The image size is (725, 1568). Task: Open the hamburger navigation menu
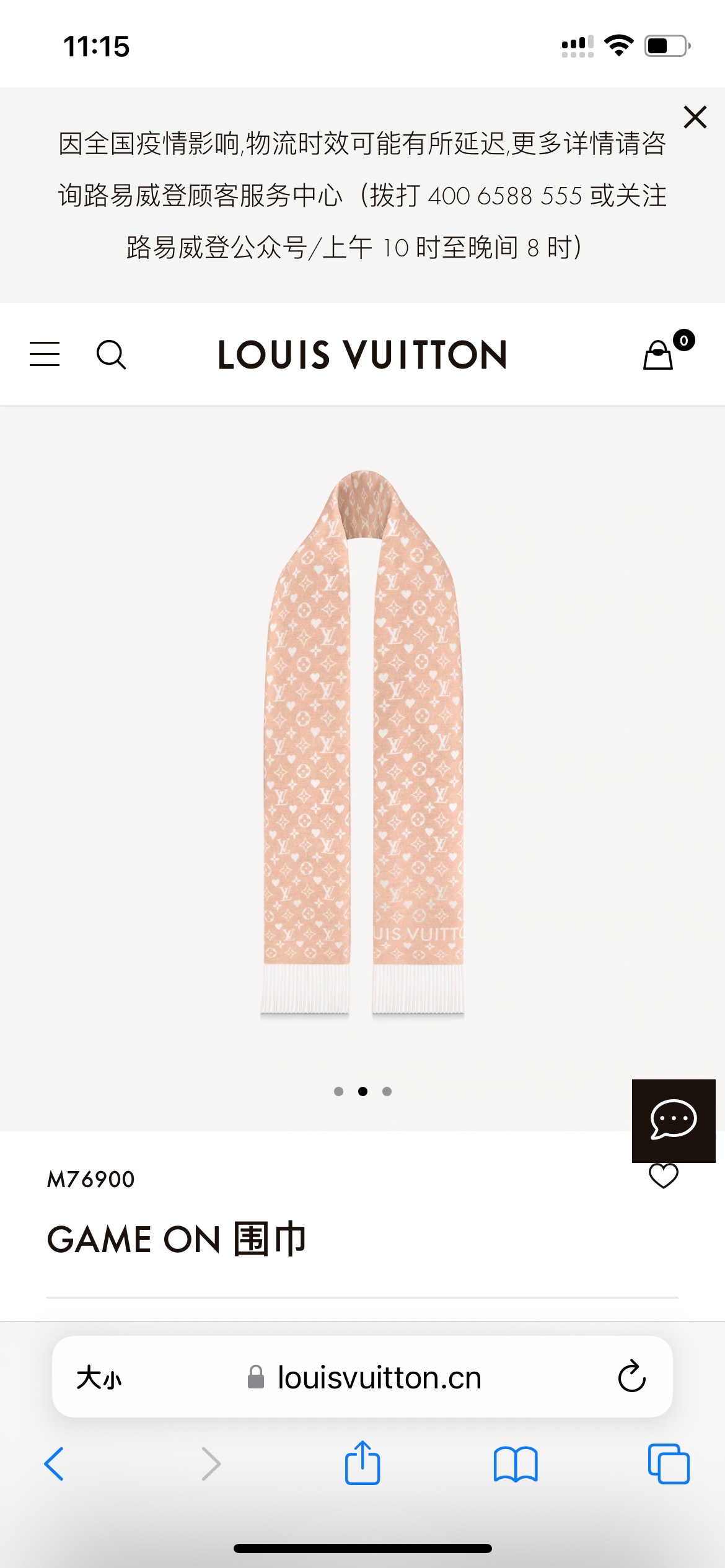(x=45, y=354)
